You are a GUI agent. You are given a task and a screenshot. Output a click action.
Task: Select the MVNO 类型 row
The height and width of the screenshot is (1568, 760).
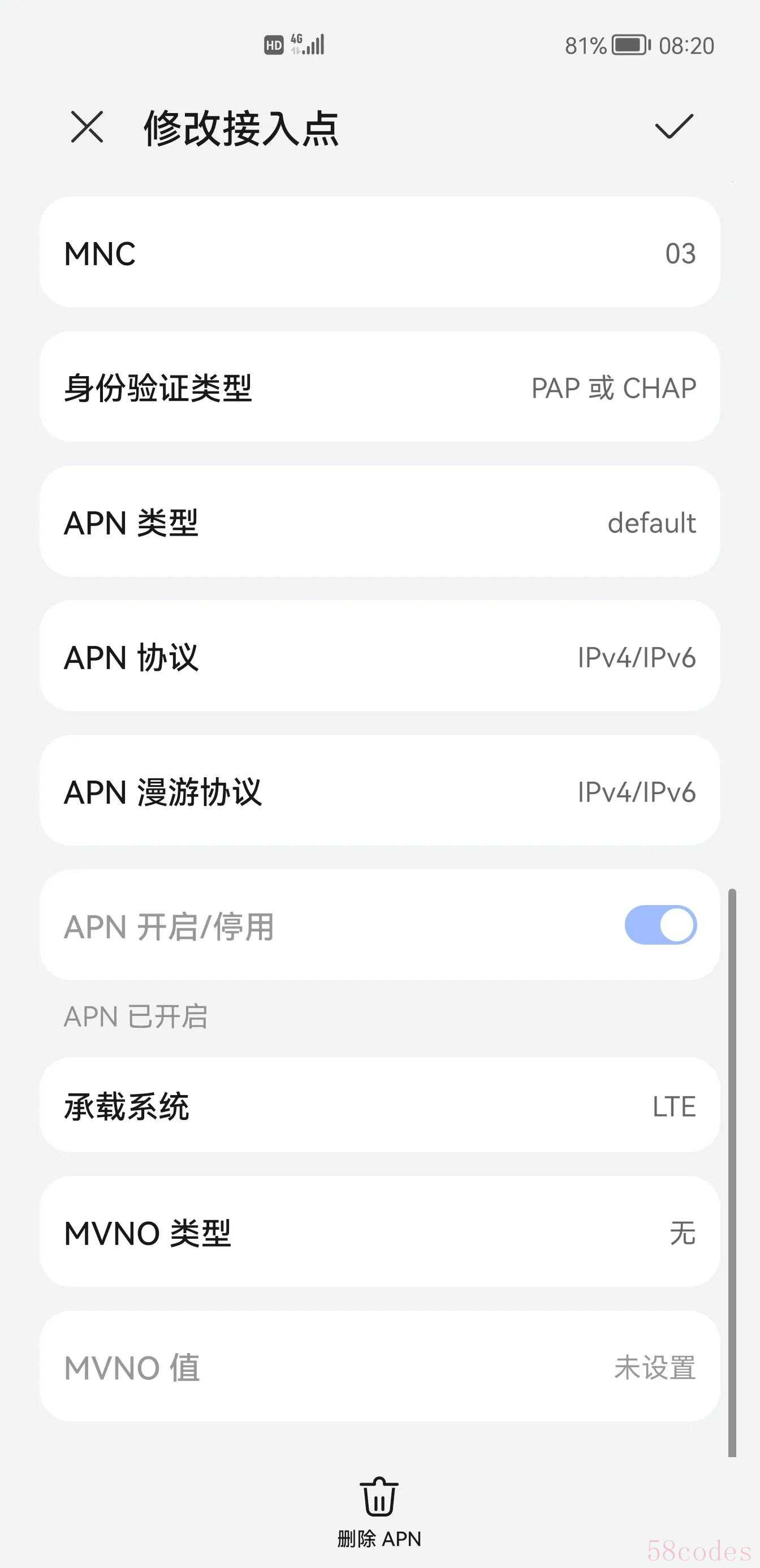click(379, 1231)
